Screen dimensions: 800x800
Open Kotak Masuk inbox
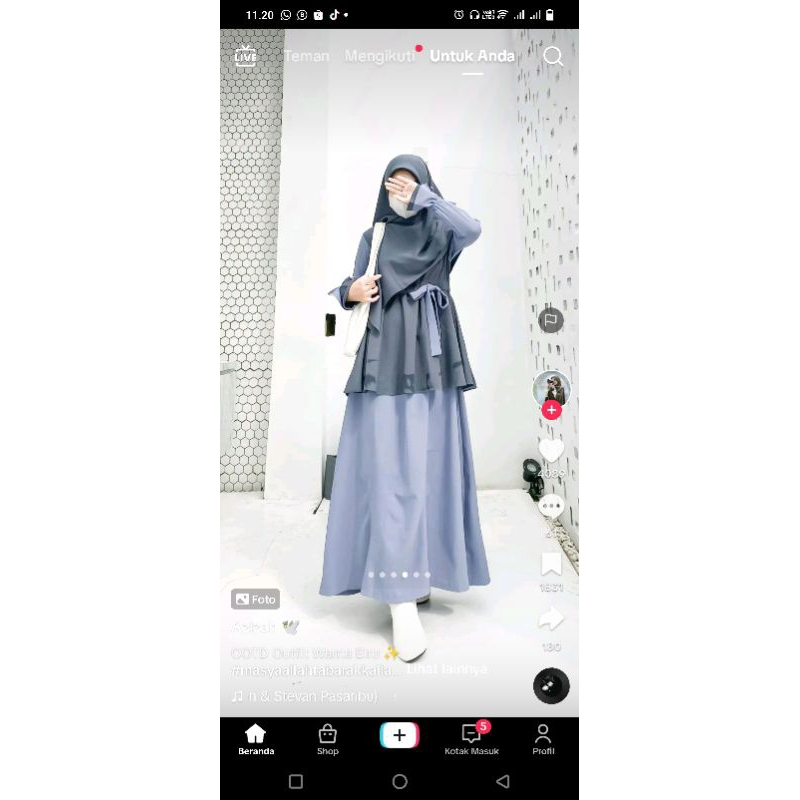pyautogui.click(x=471, y=739)
